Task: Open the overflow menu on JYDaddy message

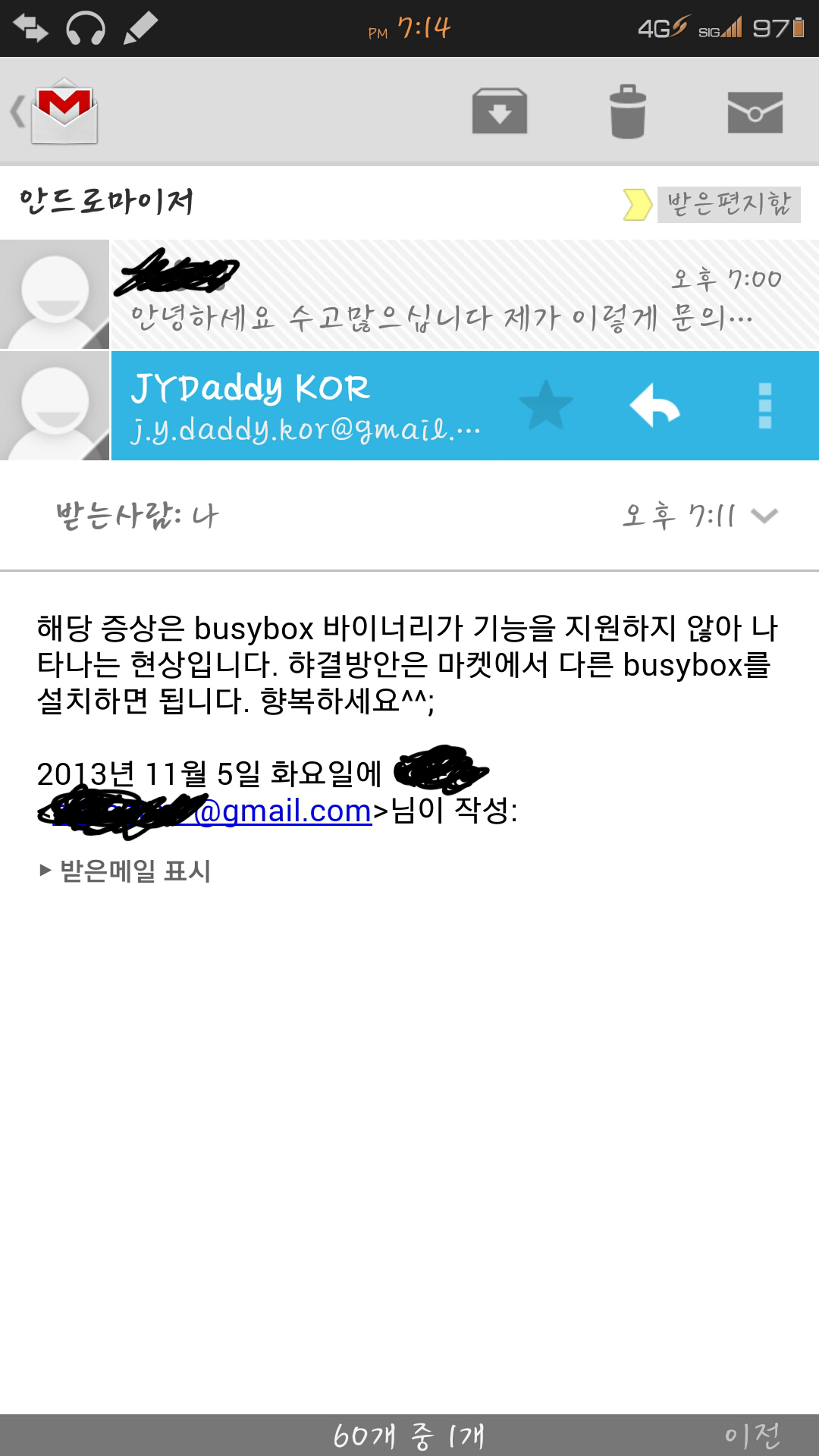Action: [x=764, y=406]
